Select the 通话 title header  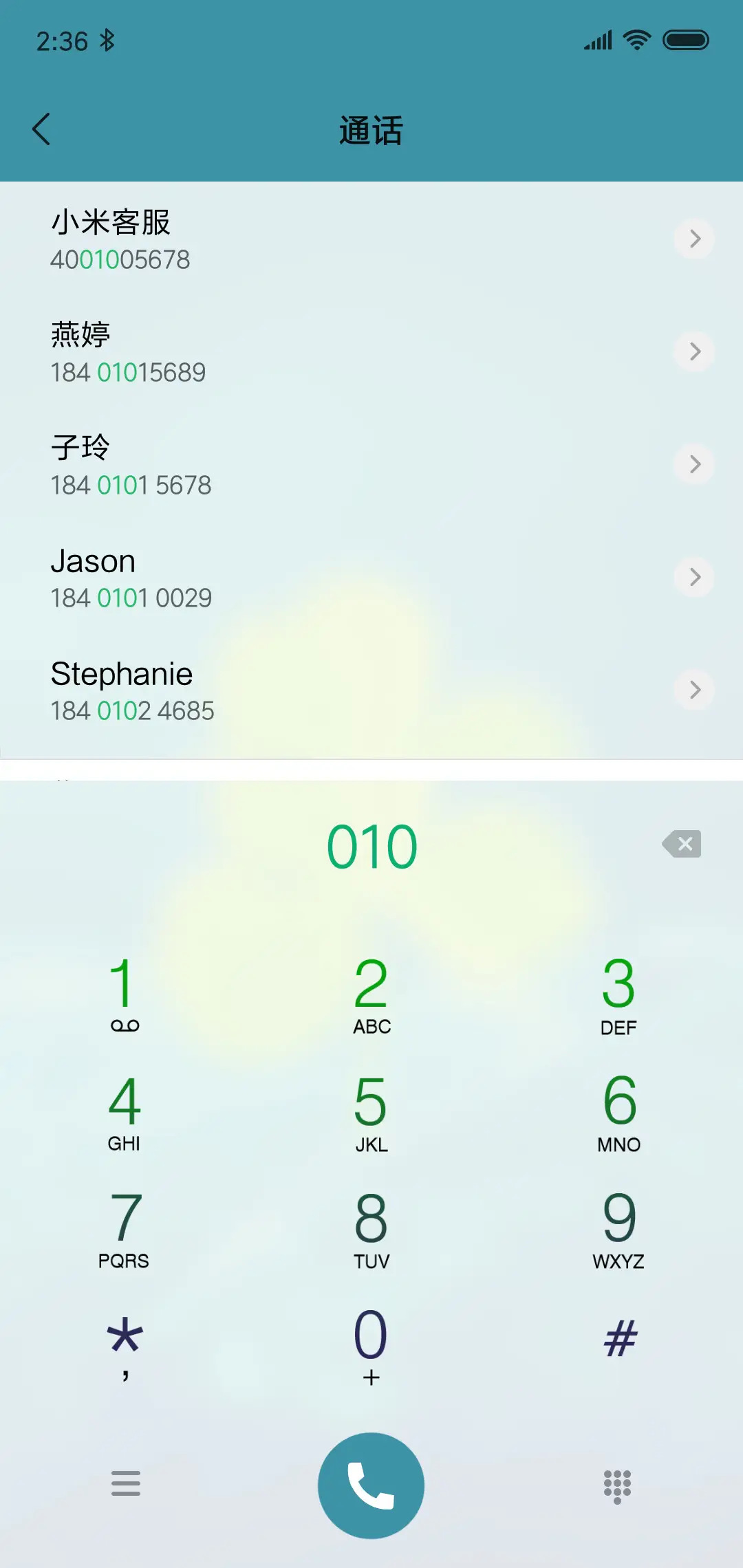[371, 131]
